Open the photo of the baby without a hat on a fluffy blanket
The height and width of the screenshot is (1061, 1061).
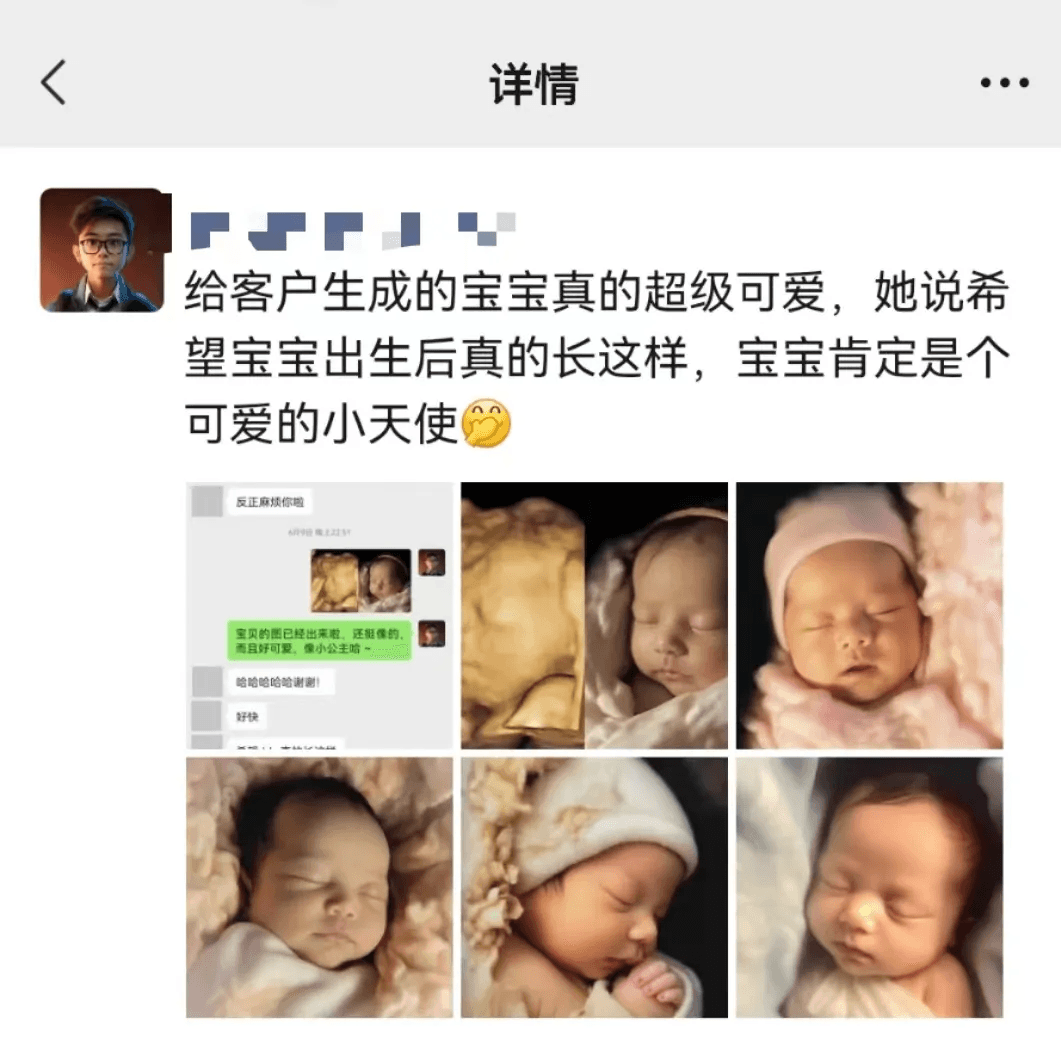[319, 887]
